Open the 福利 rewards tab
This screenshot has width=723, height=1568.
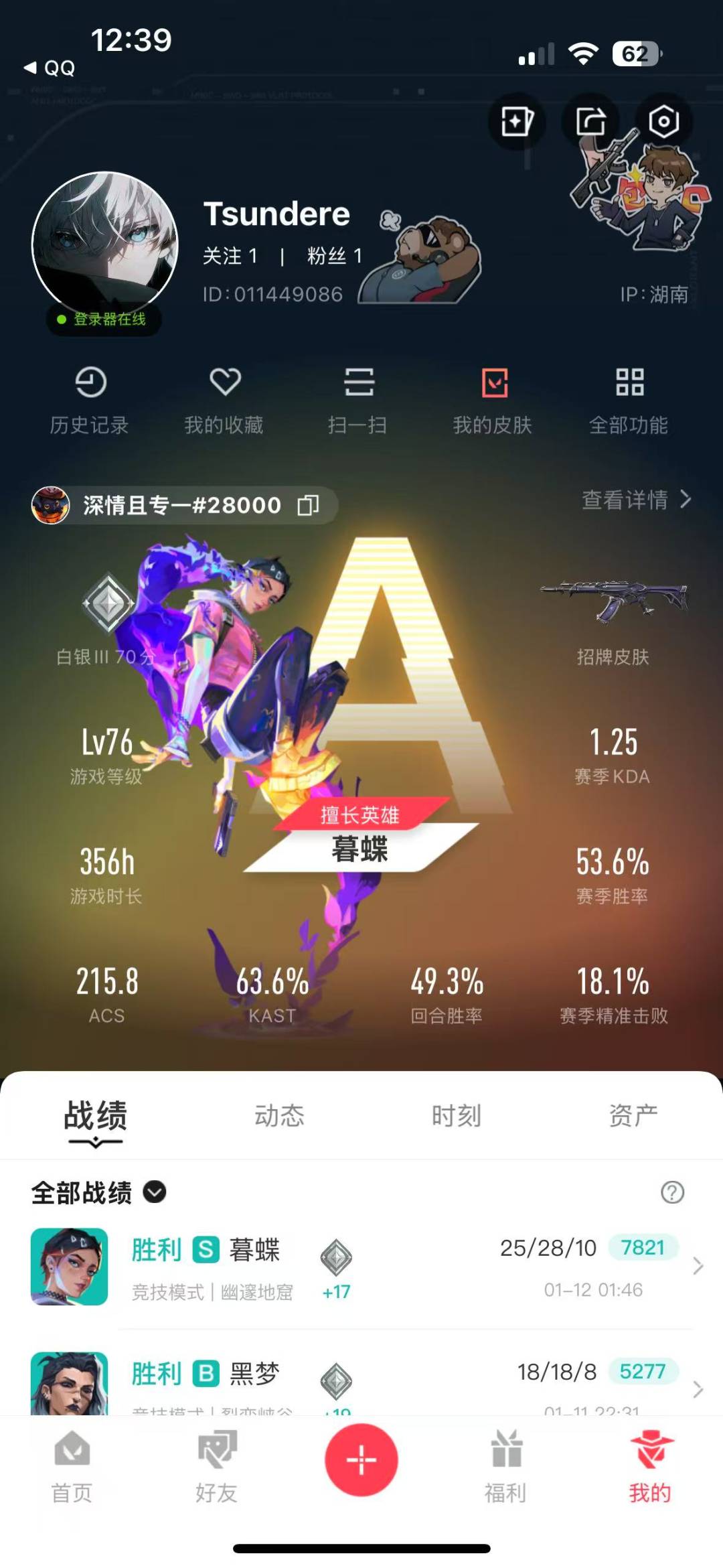pos(505,1468)
